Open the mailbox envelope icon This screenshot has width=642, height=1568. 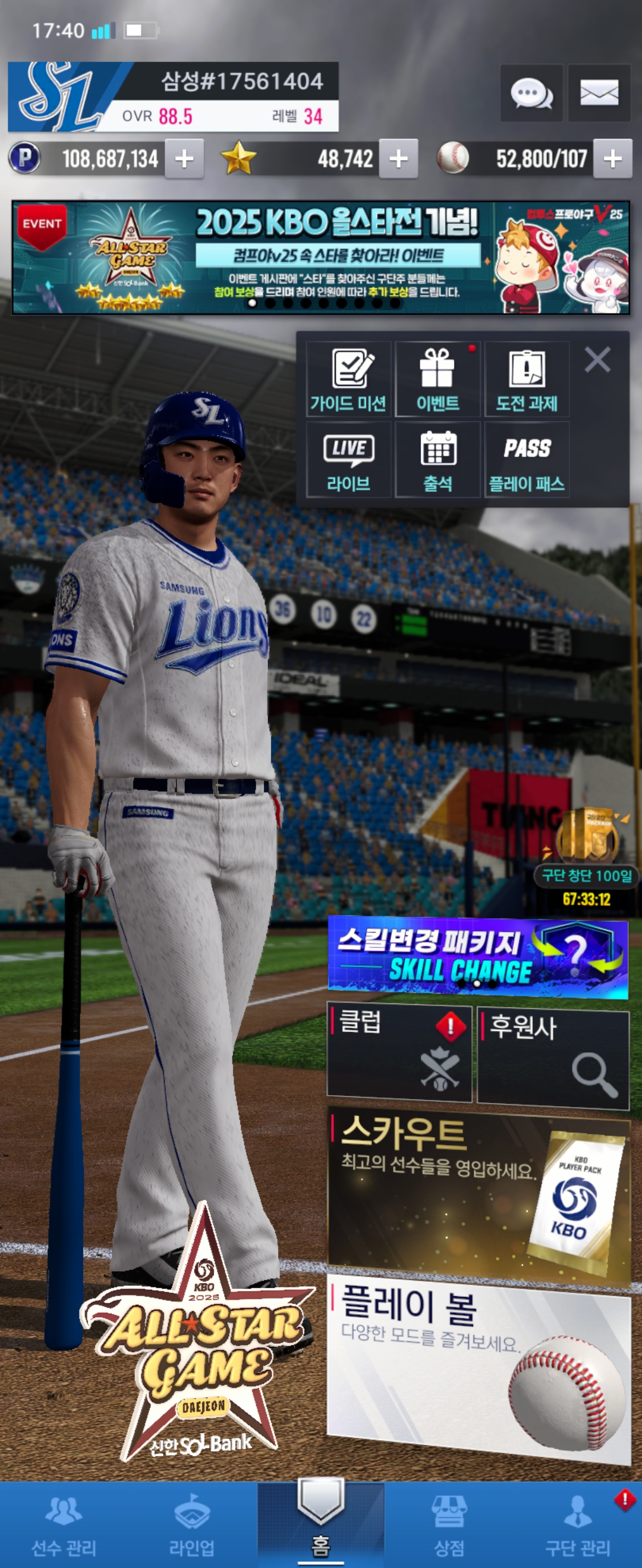(599, 93)
